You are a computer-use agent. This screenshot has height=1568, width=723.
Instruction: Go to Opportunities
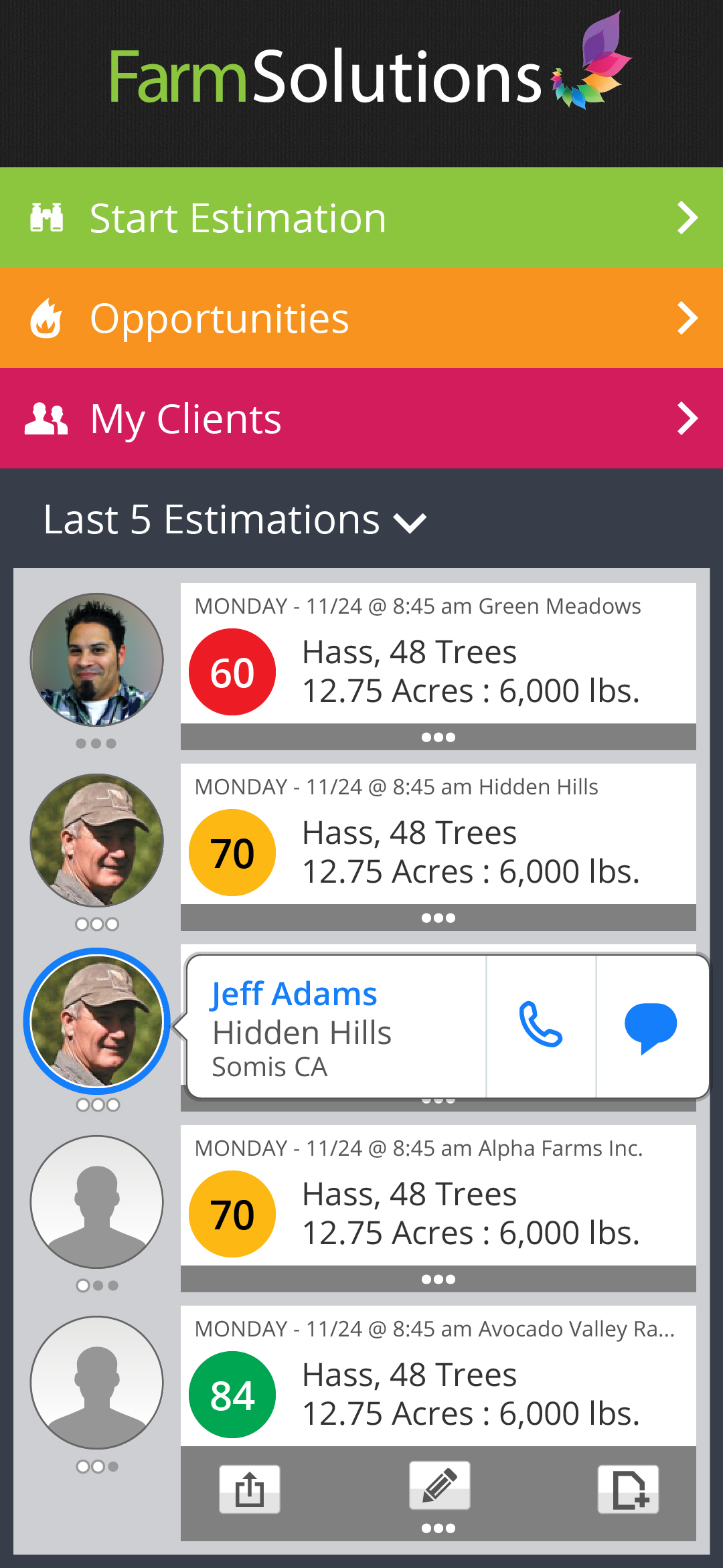tap(361, 318)
